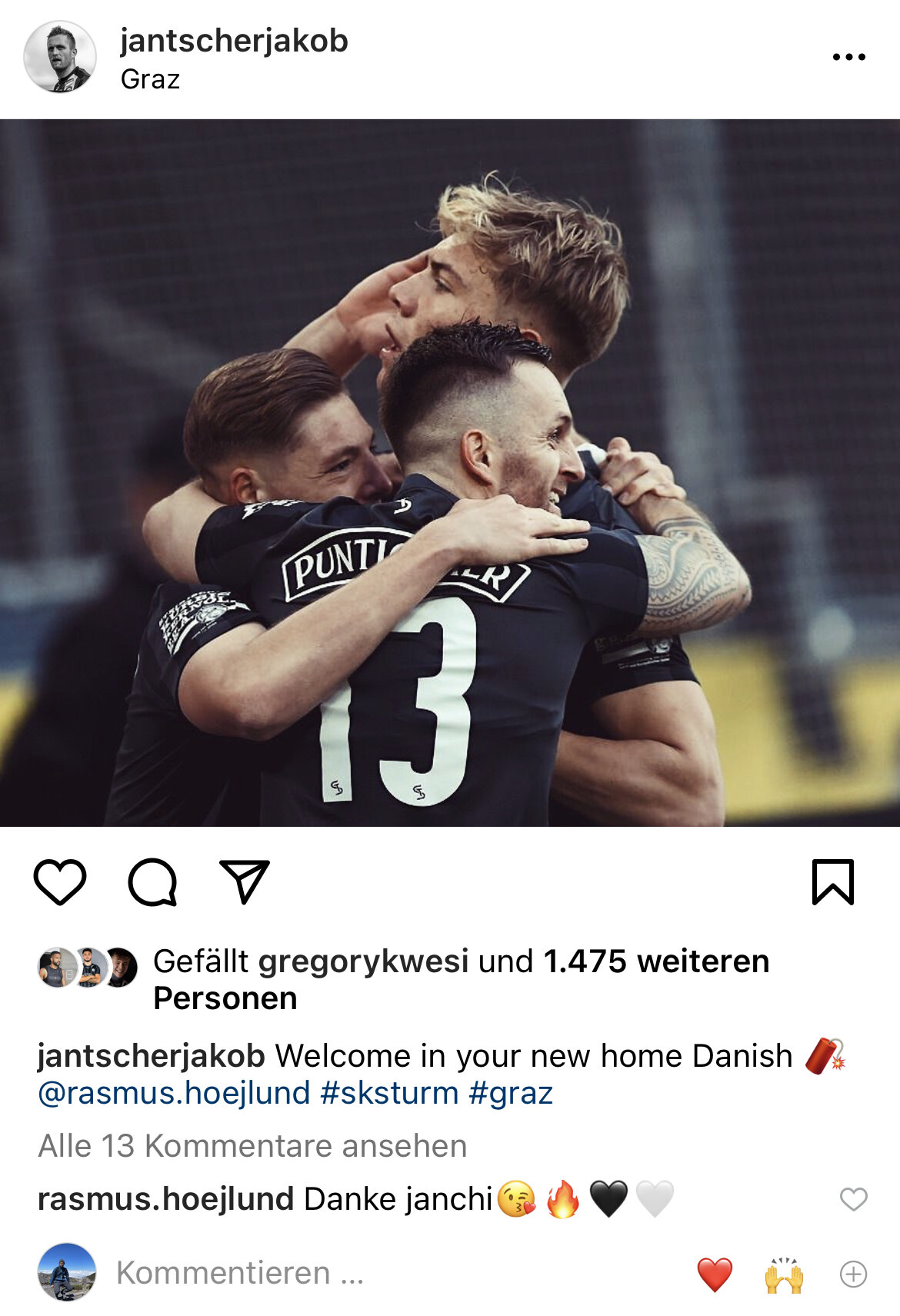Viewport: 900px width, 1316px height.
Task: Like rasmus.hoejlund's comment with the small heart
Action: tap(853, 1199)
